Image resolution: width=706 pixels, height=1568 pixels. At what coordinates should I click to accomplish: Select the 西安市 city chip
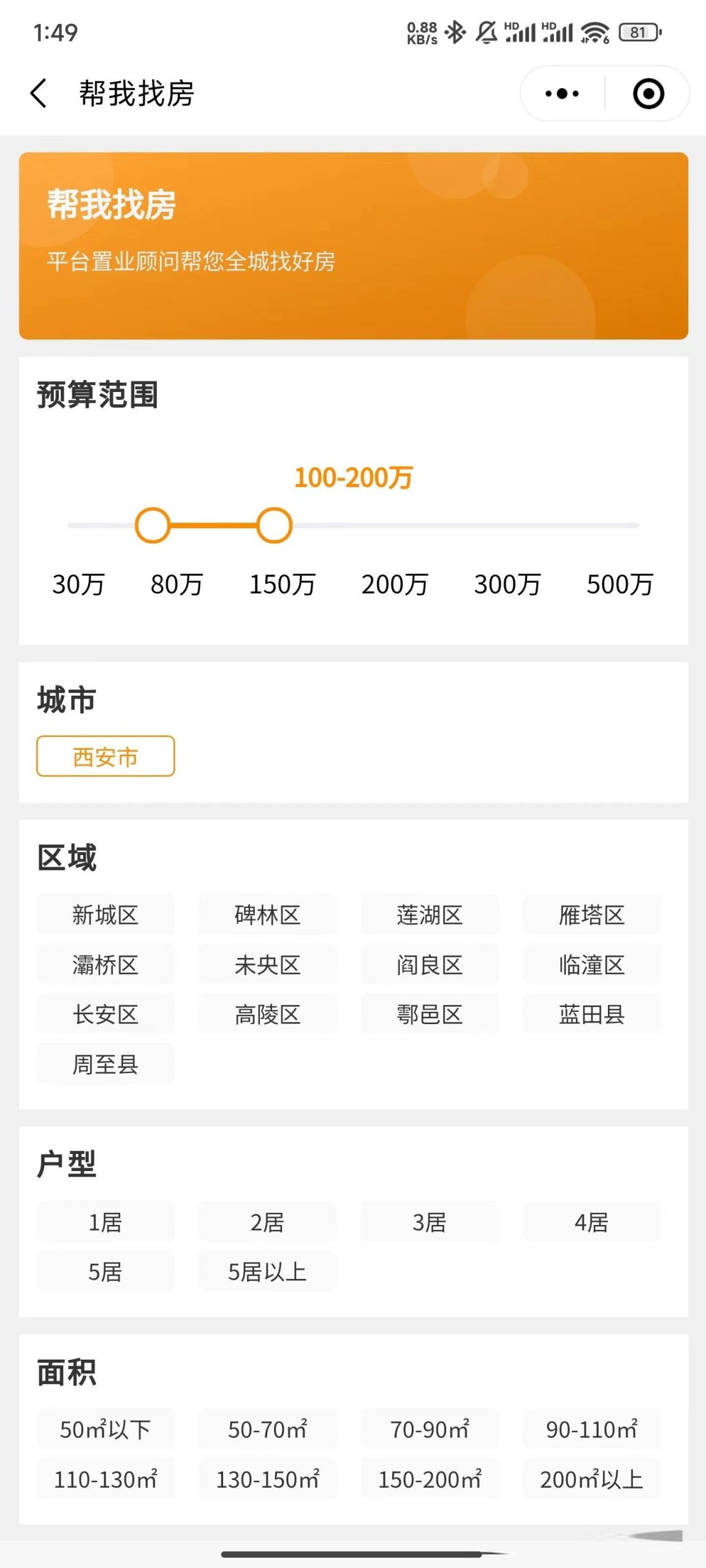(x=105, y=756)
